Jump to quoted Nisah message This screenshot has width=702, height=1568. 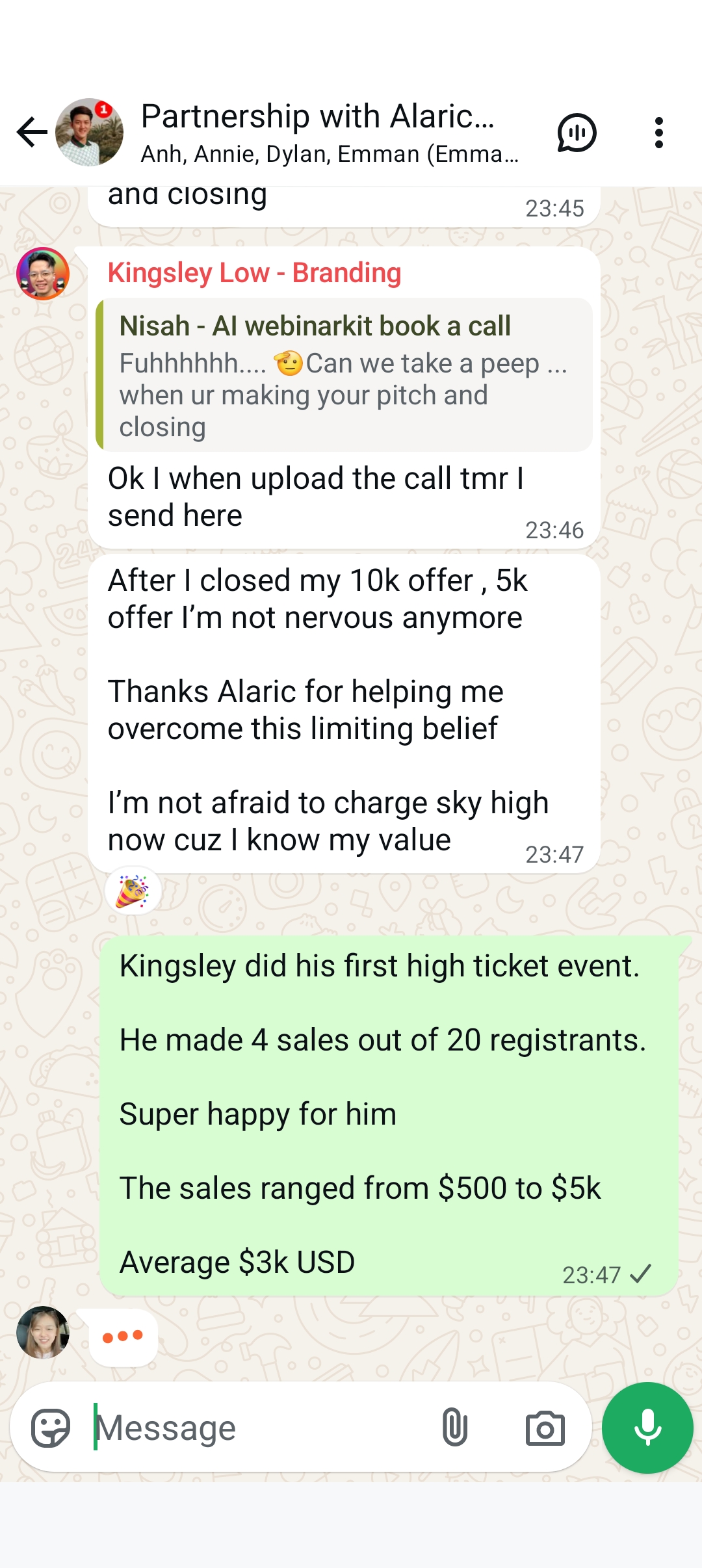(344, 374)
